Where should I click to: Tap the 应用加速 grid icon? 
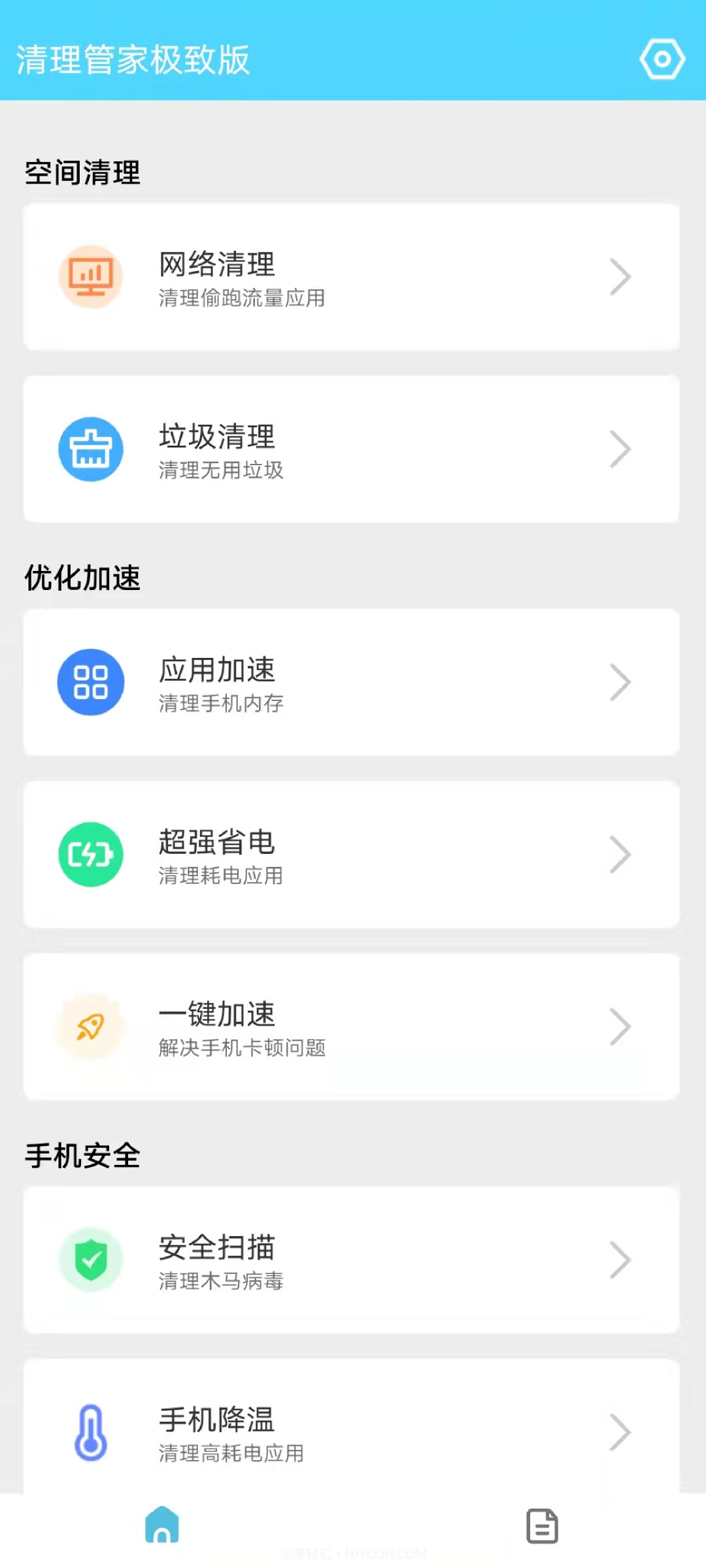pyautogui.click(x=92, y=681)
